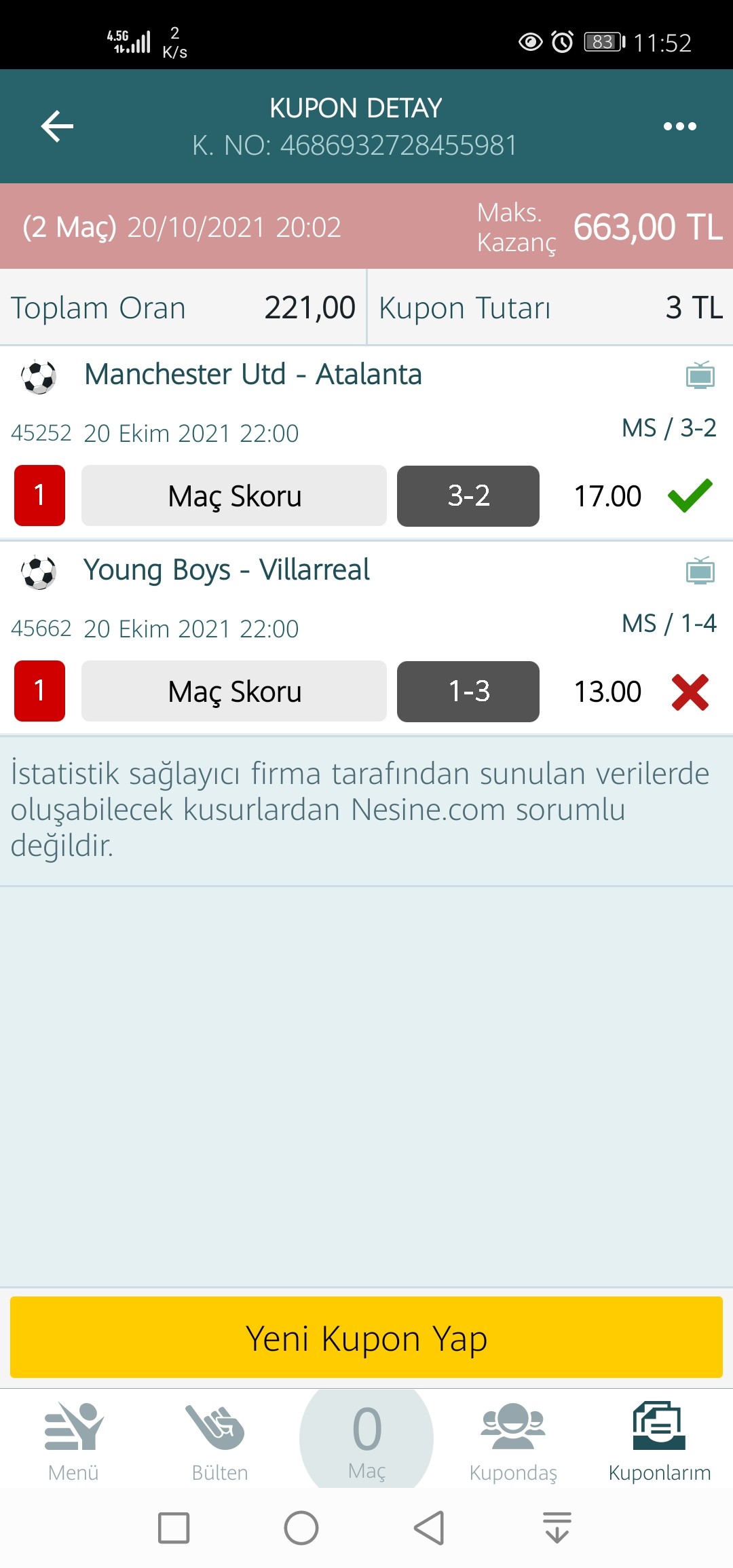
Task: Open the TV icon for Young Boys - Villarreal
Action: click(700, 570)
